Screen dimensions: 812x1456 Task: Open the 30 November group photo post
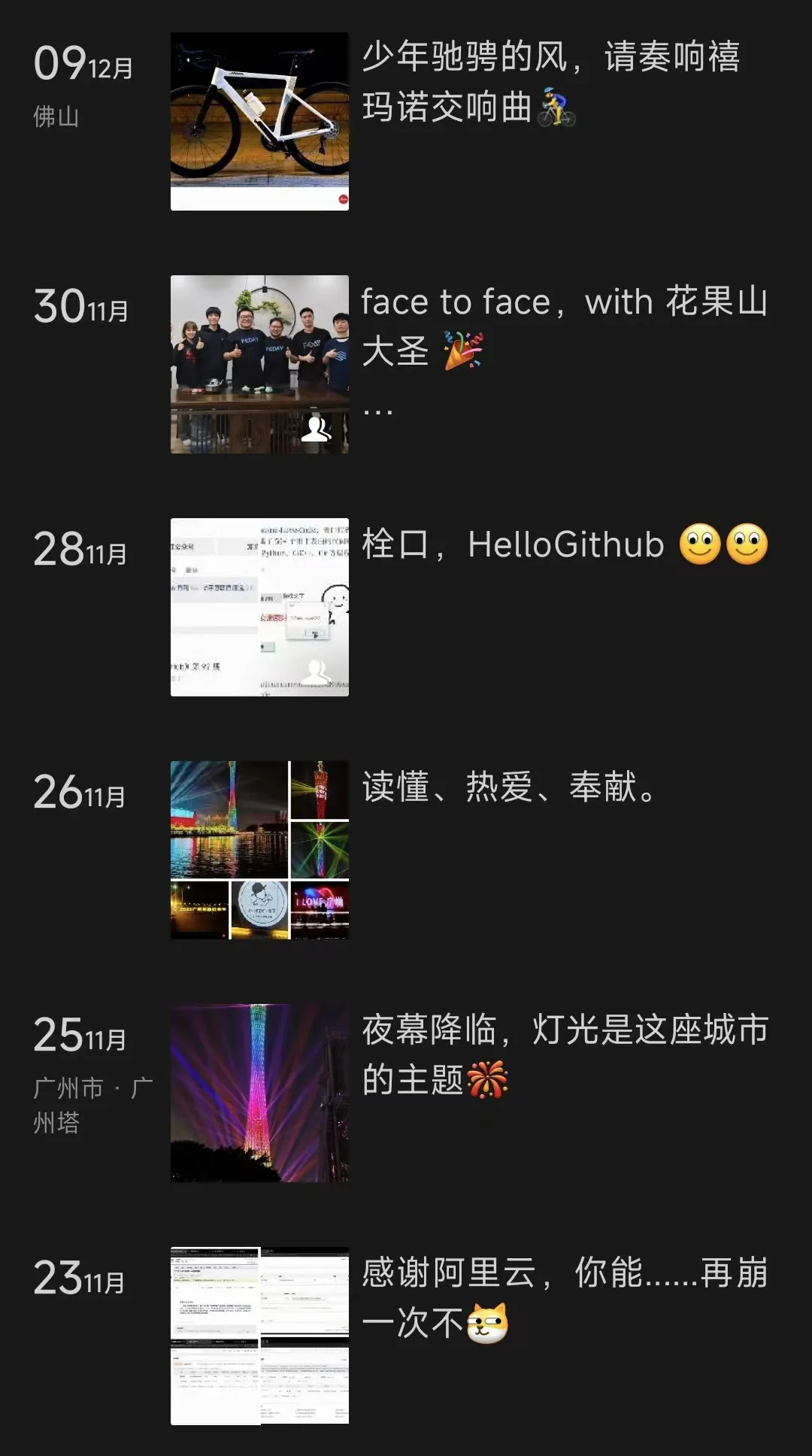[259, 364]
